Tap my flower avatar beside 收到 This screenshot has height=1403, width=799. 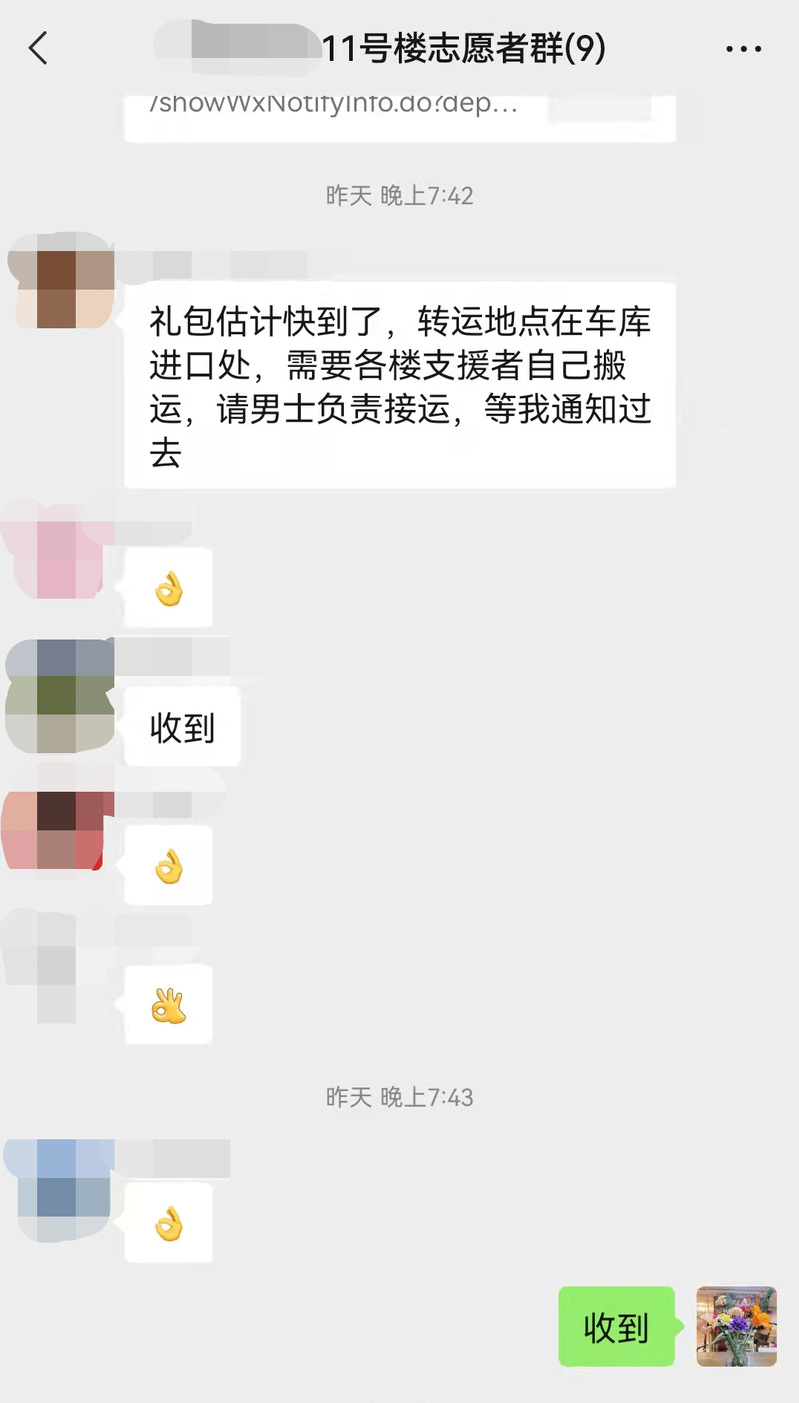click(x=736, y=1326)
